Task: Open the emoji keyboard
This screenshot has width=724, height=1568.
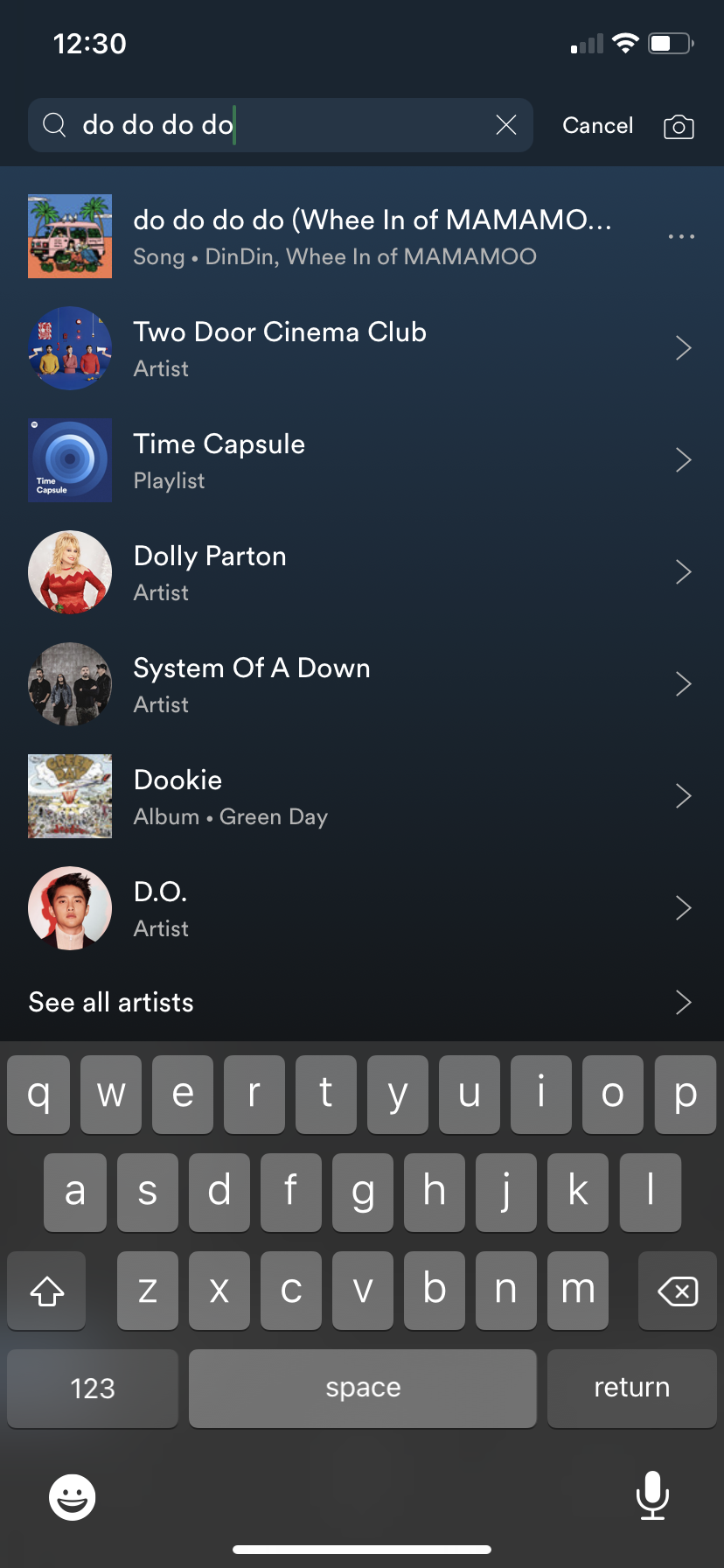Action: (x=72, y=1497)
